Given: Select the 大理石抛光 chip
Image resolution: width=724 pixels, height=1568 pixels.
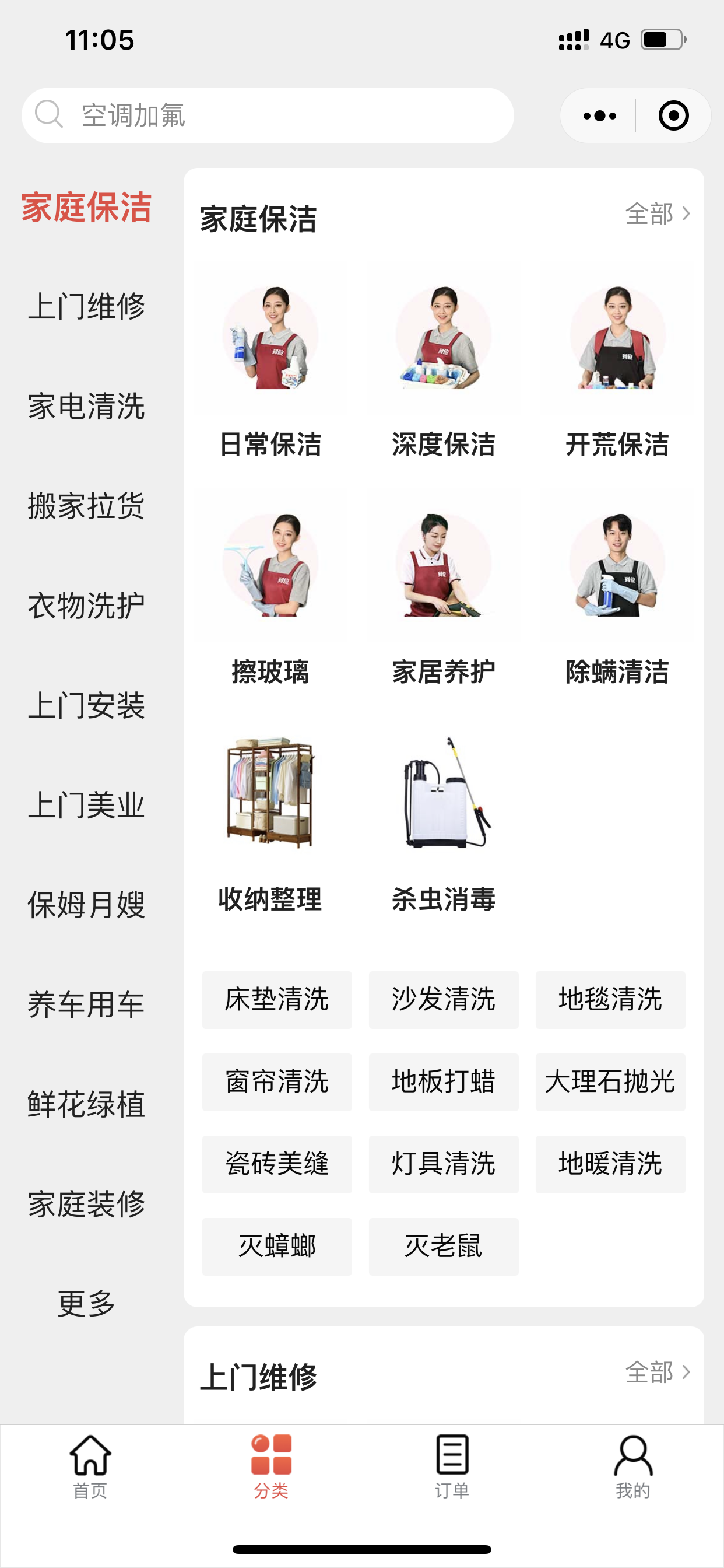Looking at the screenshot, I should click(610, 1081).
